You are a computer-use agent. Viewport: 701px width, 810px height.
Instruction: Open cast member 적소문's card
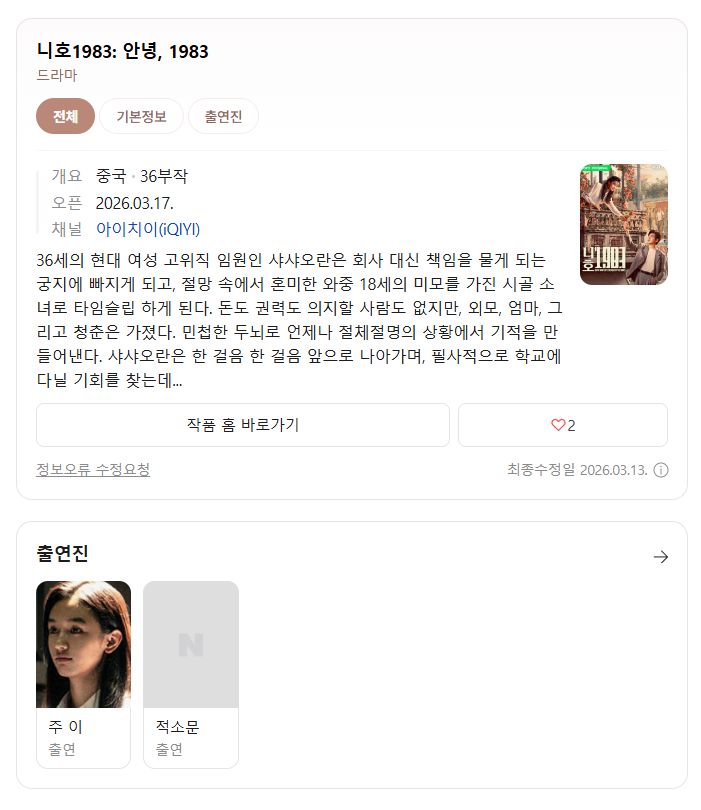[x=191, y=674]
